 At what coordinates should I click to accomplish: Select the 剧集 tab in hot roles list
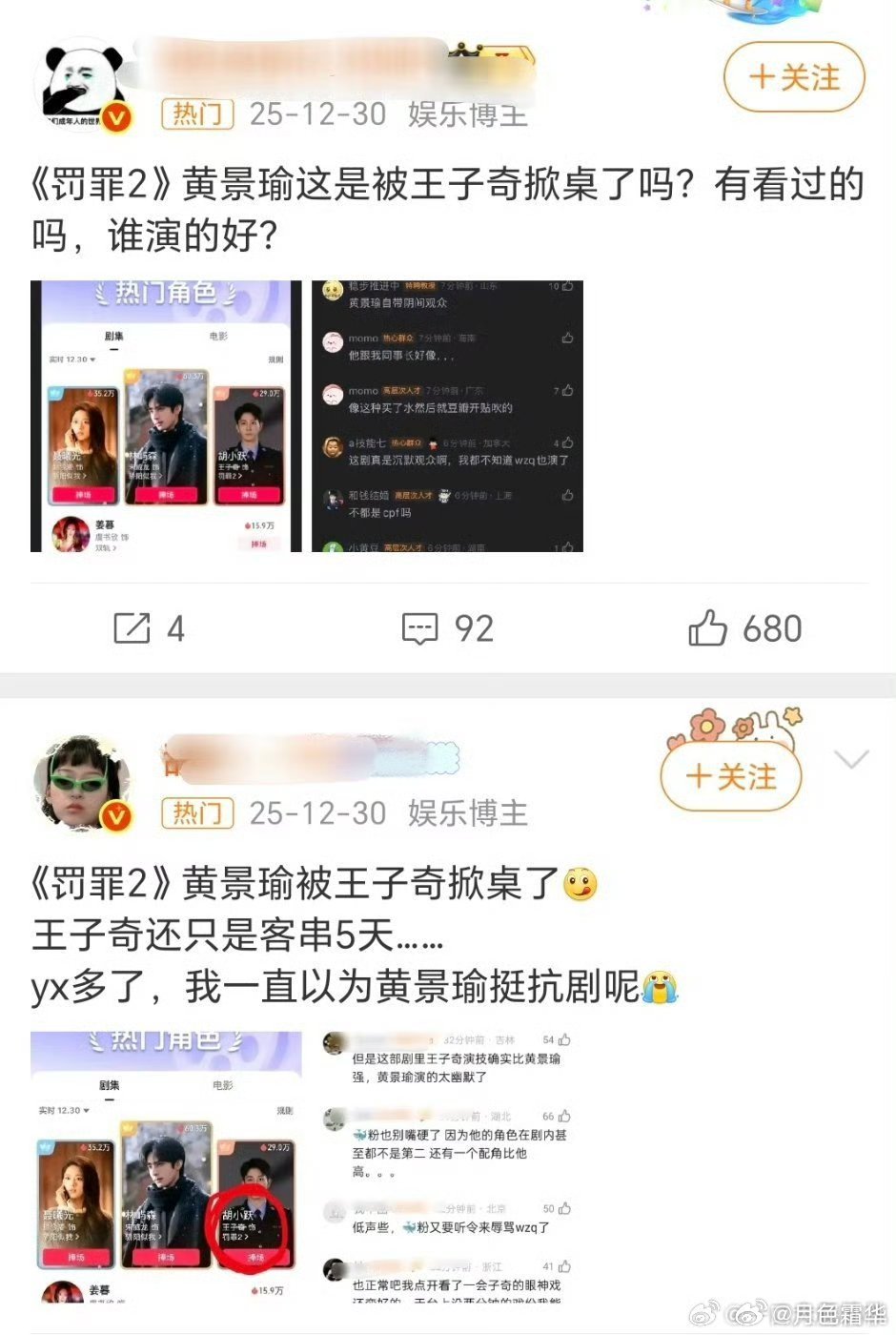point(115,336)
